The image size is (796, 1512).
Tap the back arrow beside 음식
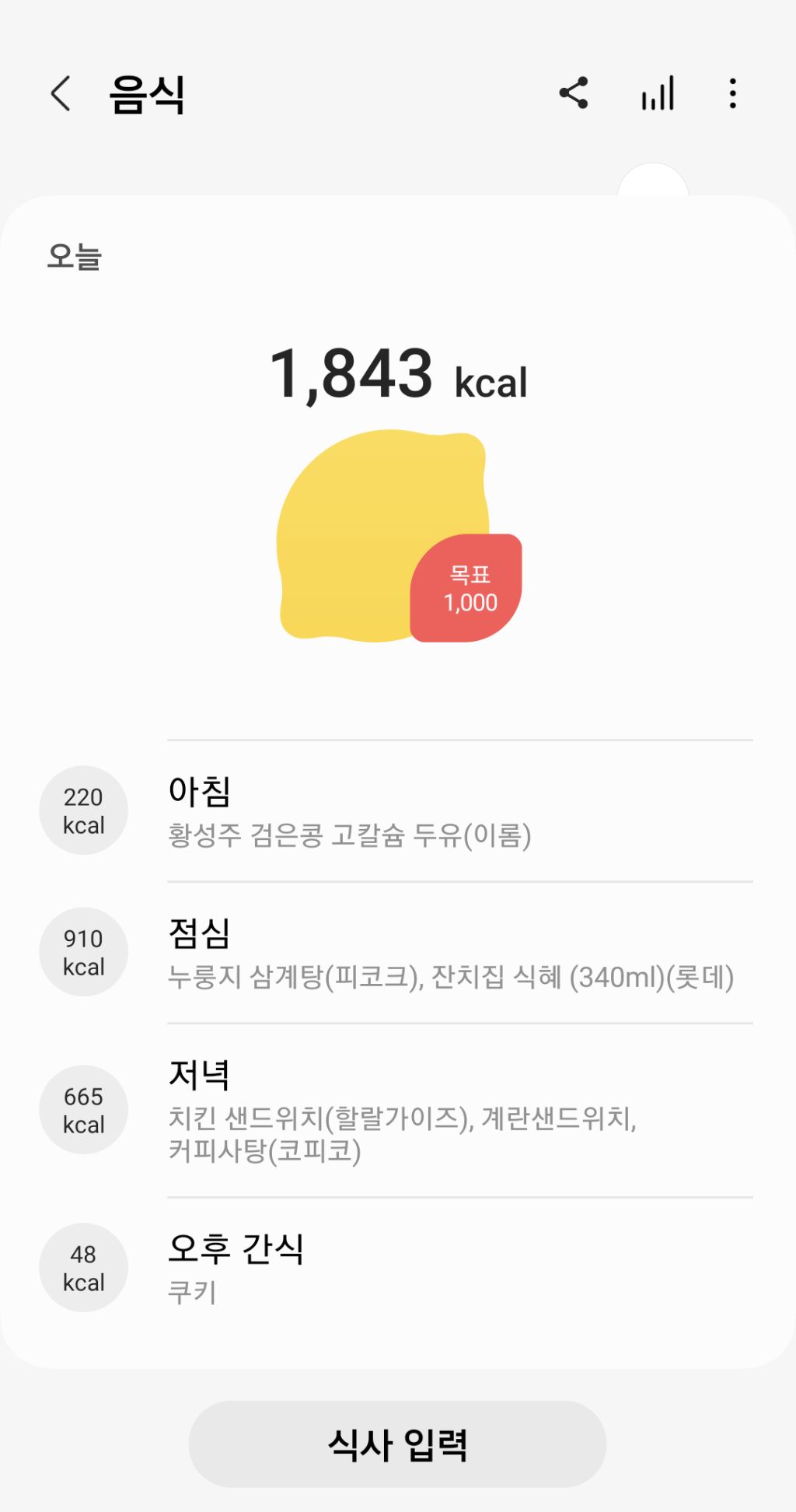pos(60,93)
